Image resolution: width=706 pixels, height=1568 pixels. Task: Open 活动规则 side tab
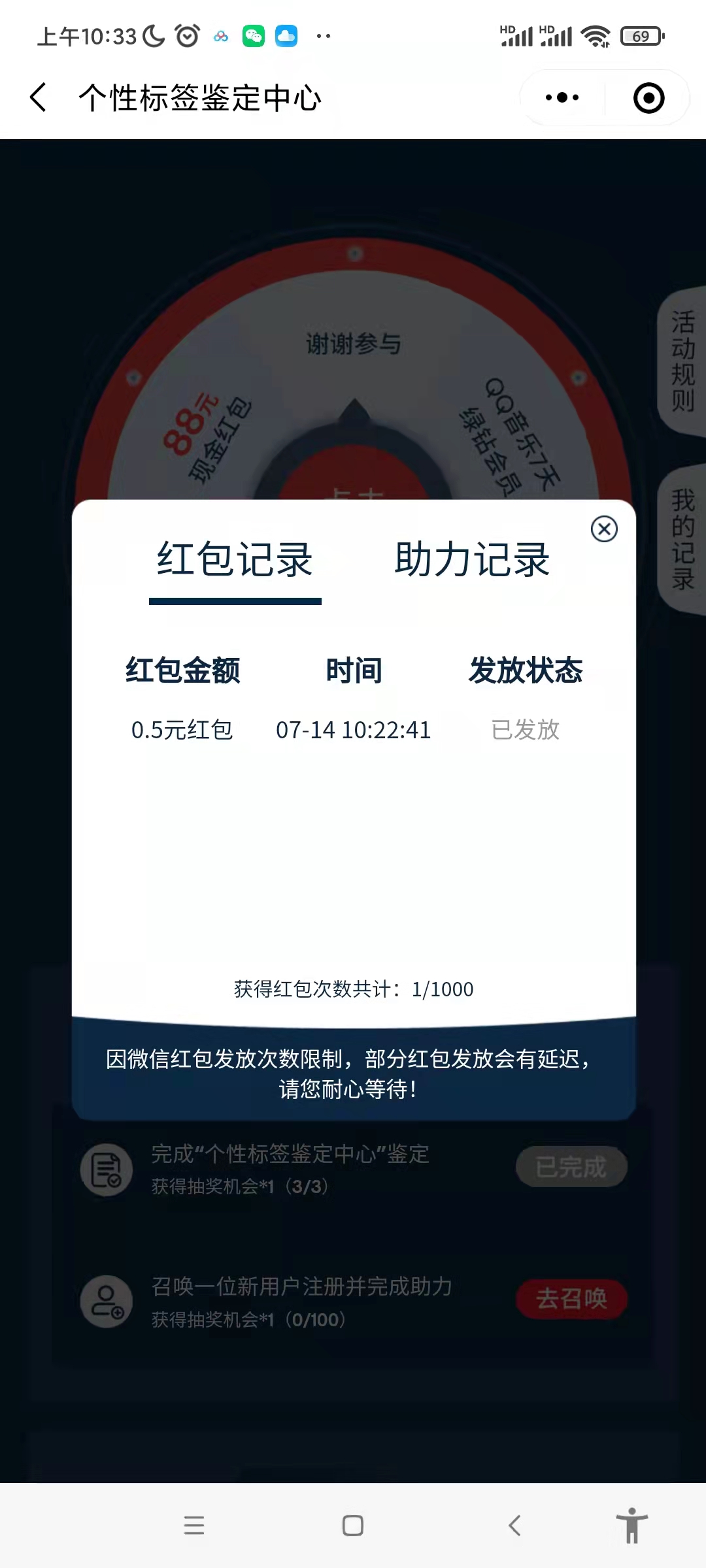point(682,361)
